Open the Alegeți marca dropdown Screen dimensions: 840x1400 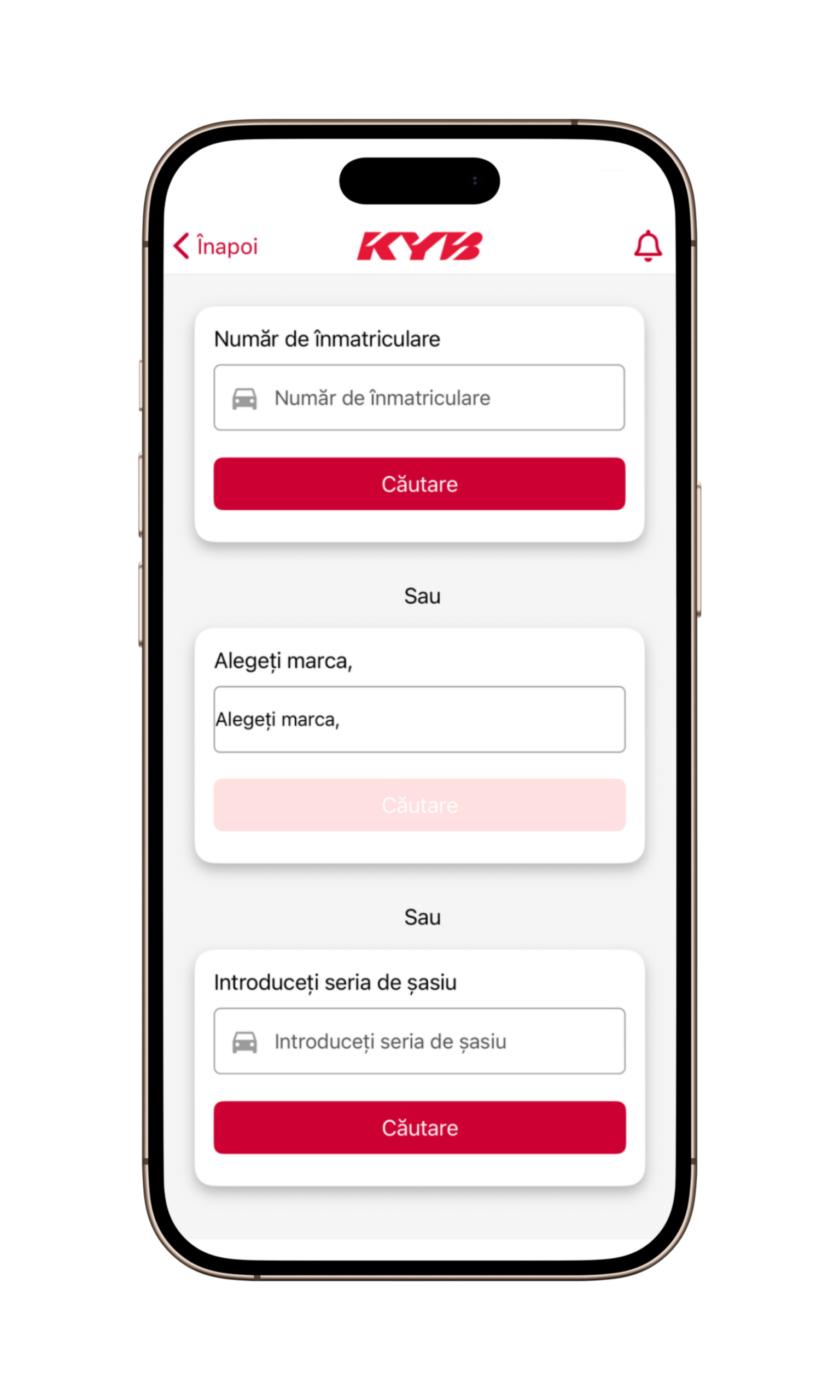tap(419, 719)
